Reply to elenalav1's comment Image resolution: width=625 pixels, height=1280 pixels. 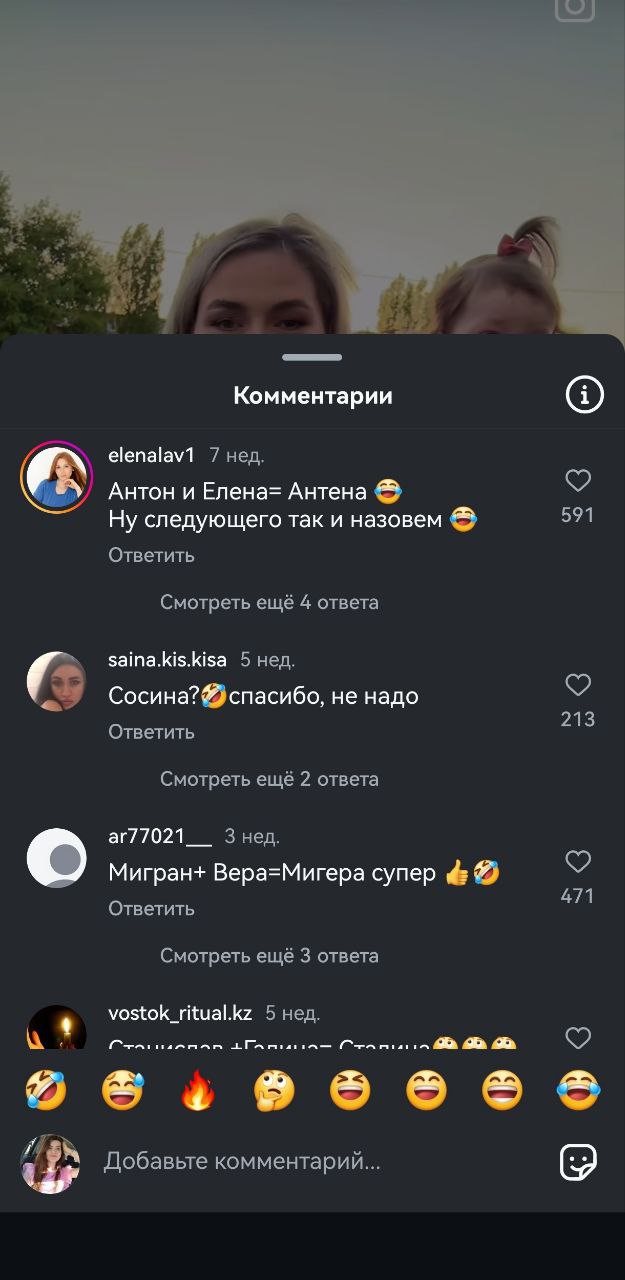pyautogui.click(x=151, y=555)
